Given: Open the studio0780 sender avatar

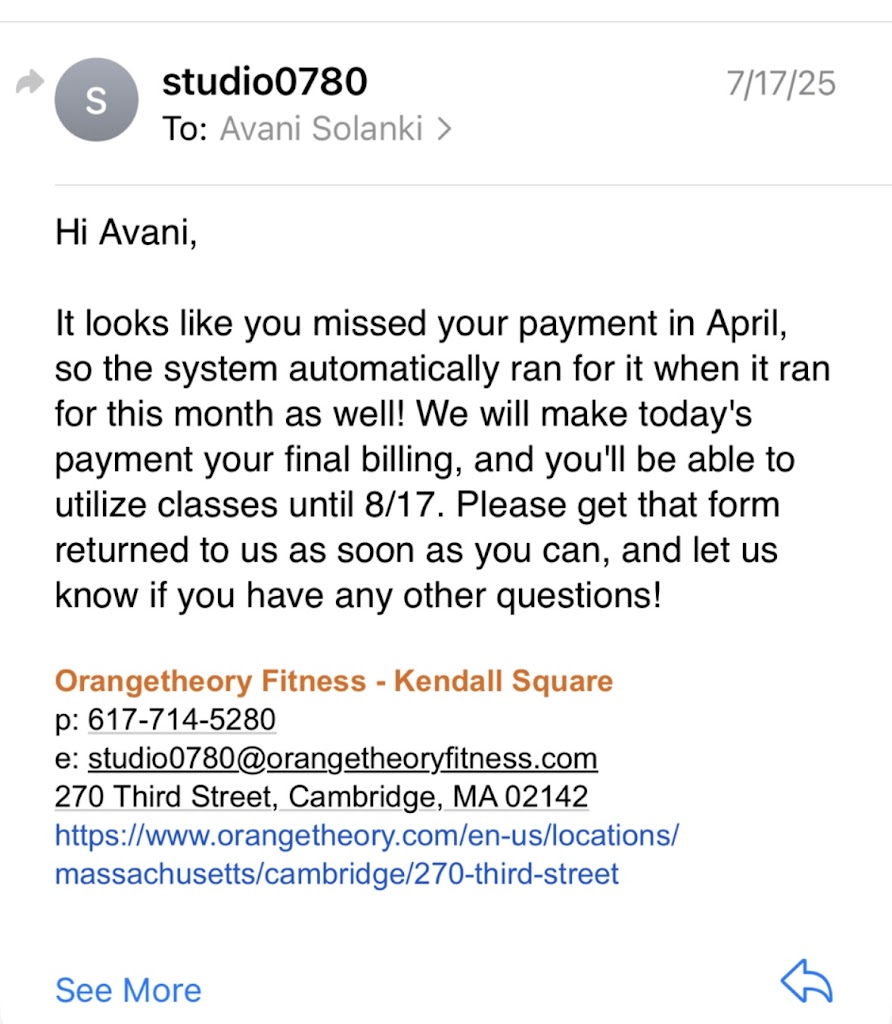Looking at the screenshot, I should click(x=96, y=100).
